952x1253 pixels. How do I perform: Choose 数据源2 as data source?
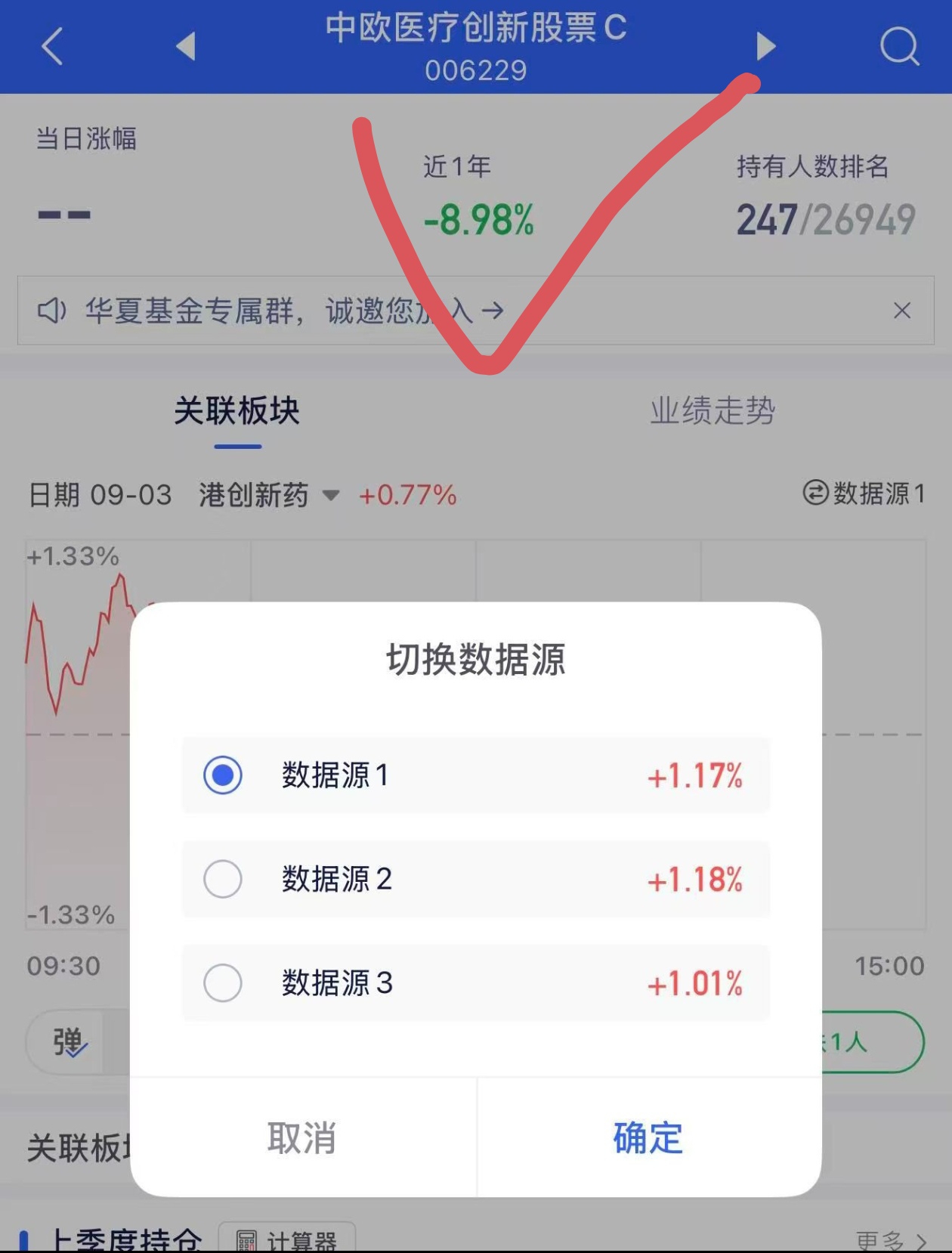tap(476, 879)
